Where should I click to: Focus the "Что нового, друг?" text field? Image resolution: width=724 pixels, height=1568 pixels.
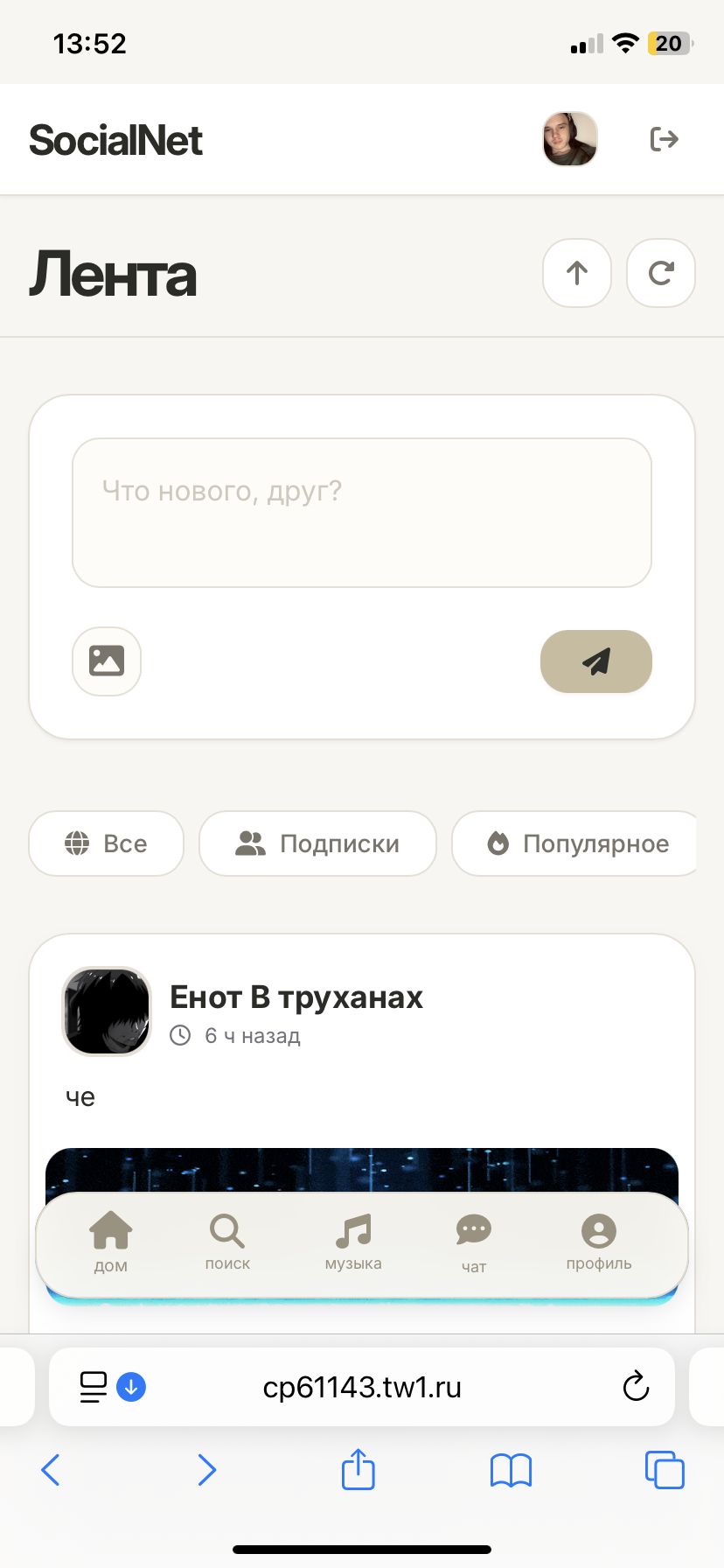pos(362,513)
